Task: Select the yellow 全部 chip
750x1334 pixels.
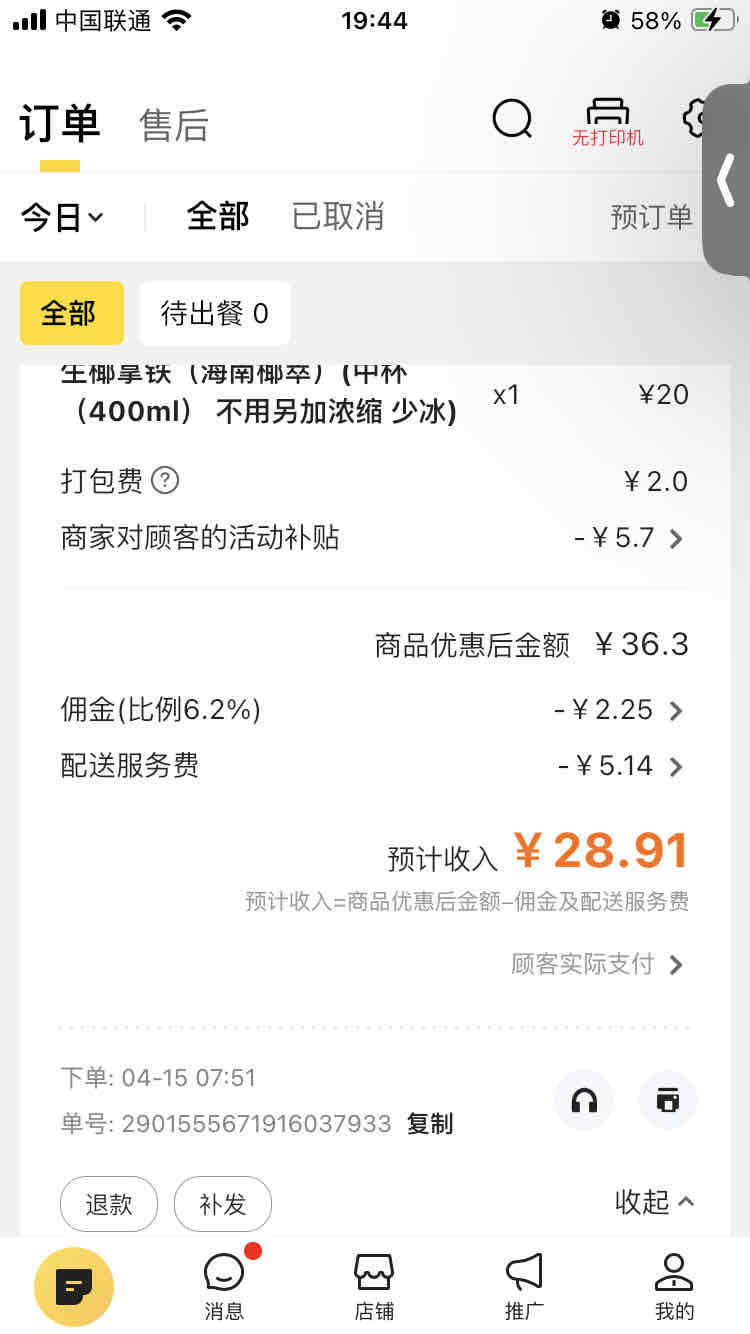Action: [x=71, y=314]
